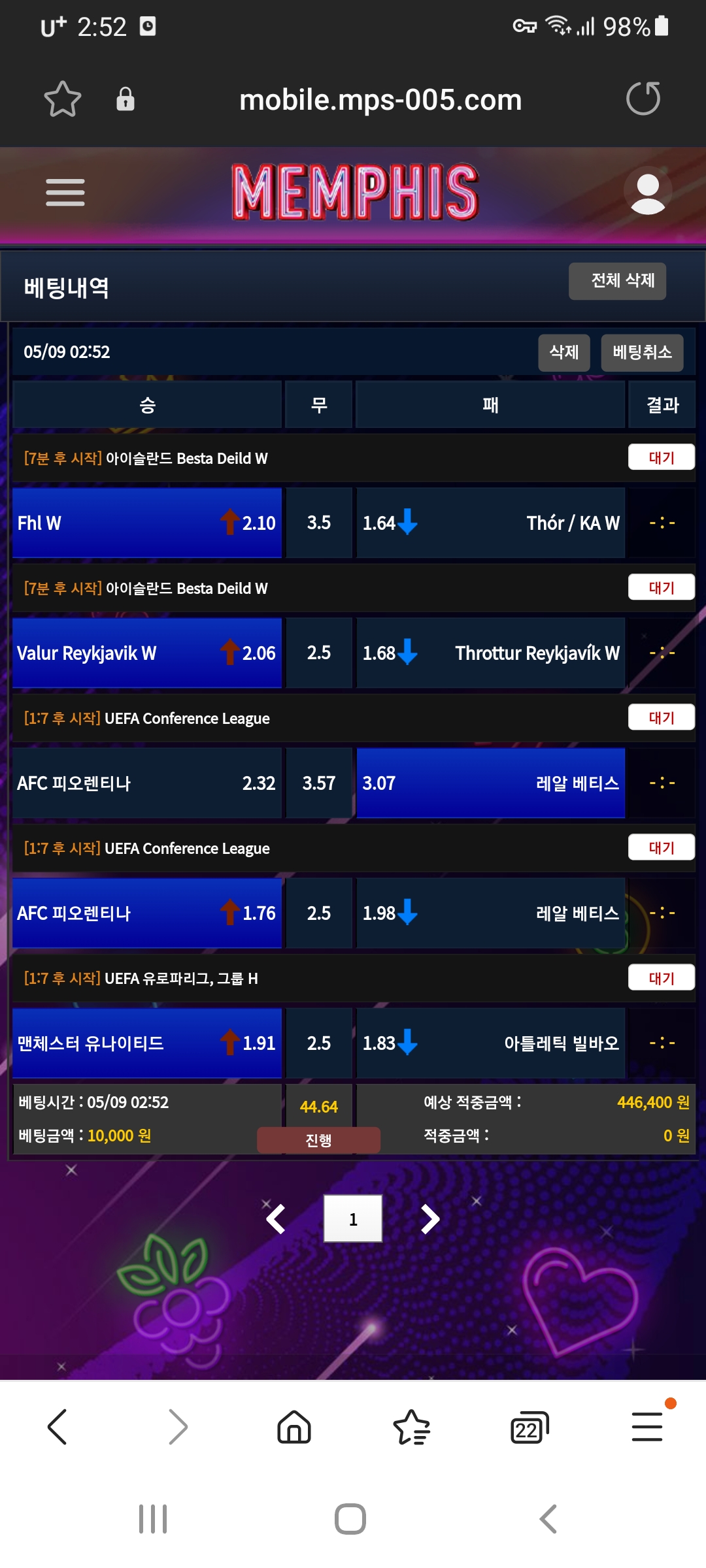This screenshot has width=706, height=1568.
Task: Tap 삭제 for the 05/09 02:52 bet
Action: 563,353
